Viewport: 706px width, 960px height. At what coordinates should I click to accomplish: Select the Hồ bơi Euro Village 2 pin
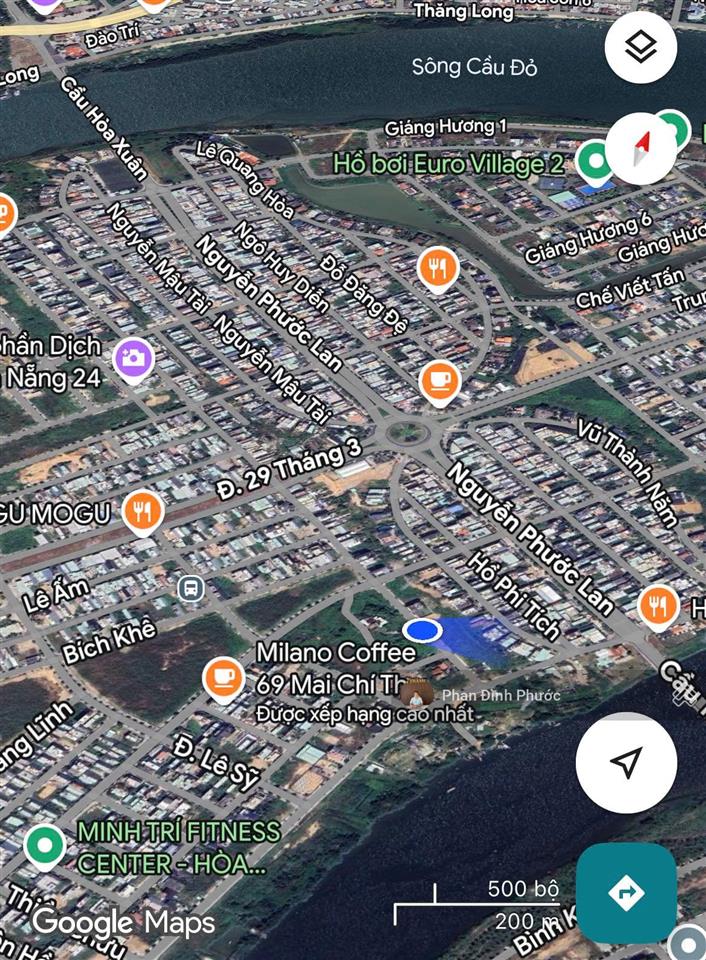(596, 160)
